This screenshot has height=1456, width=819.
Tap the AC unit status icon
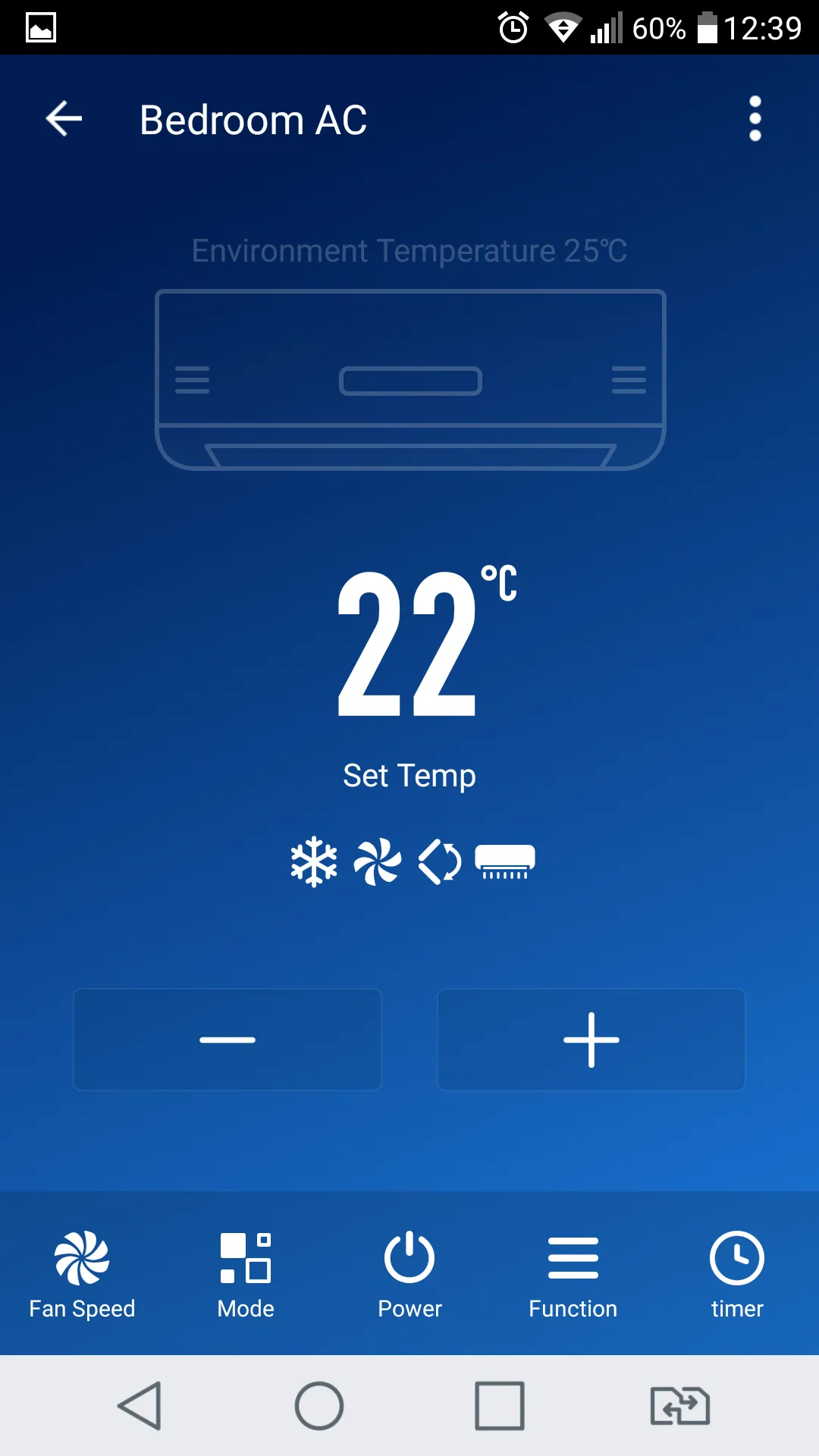coord(505,862)
